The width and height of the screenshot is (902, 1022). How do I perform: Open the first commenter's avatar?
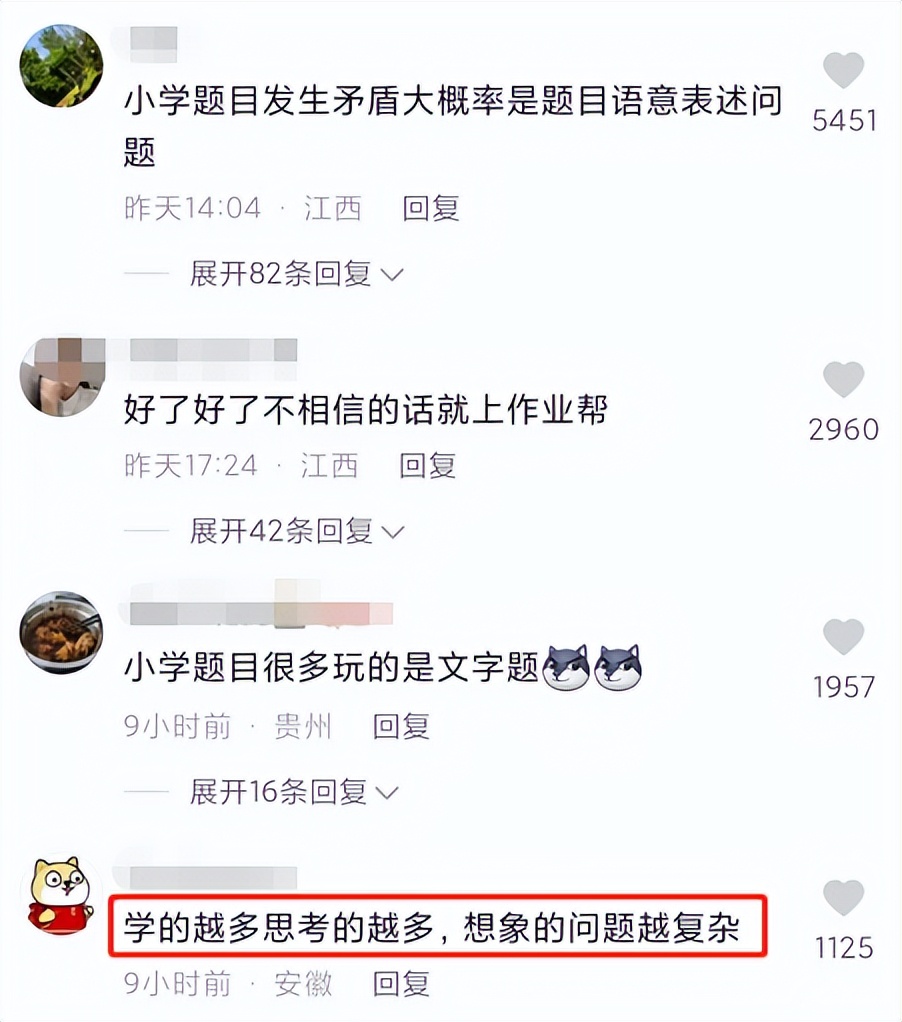coord(60,65)
